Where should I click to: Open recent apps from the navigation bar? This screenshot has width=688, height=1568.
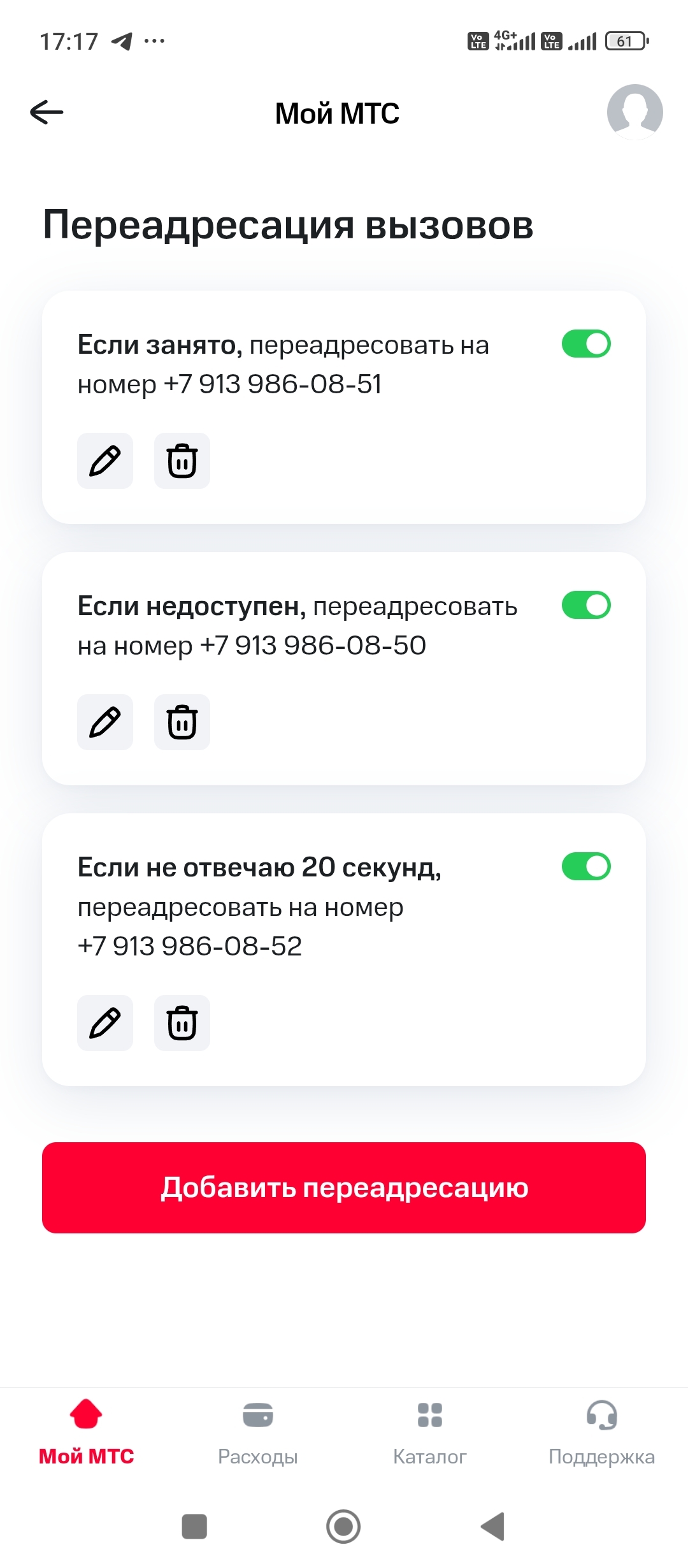coord(194,1527)
